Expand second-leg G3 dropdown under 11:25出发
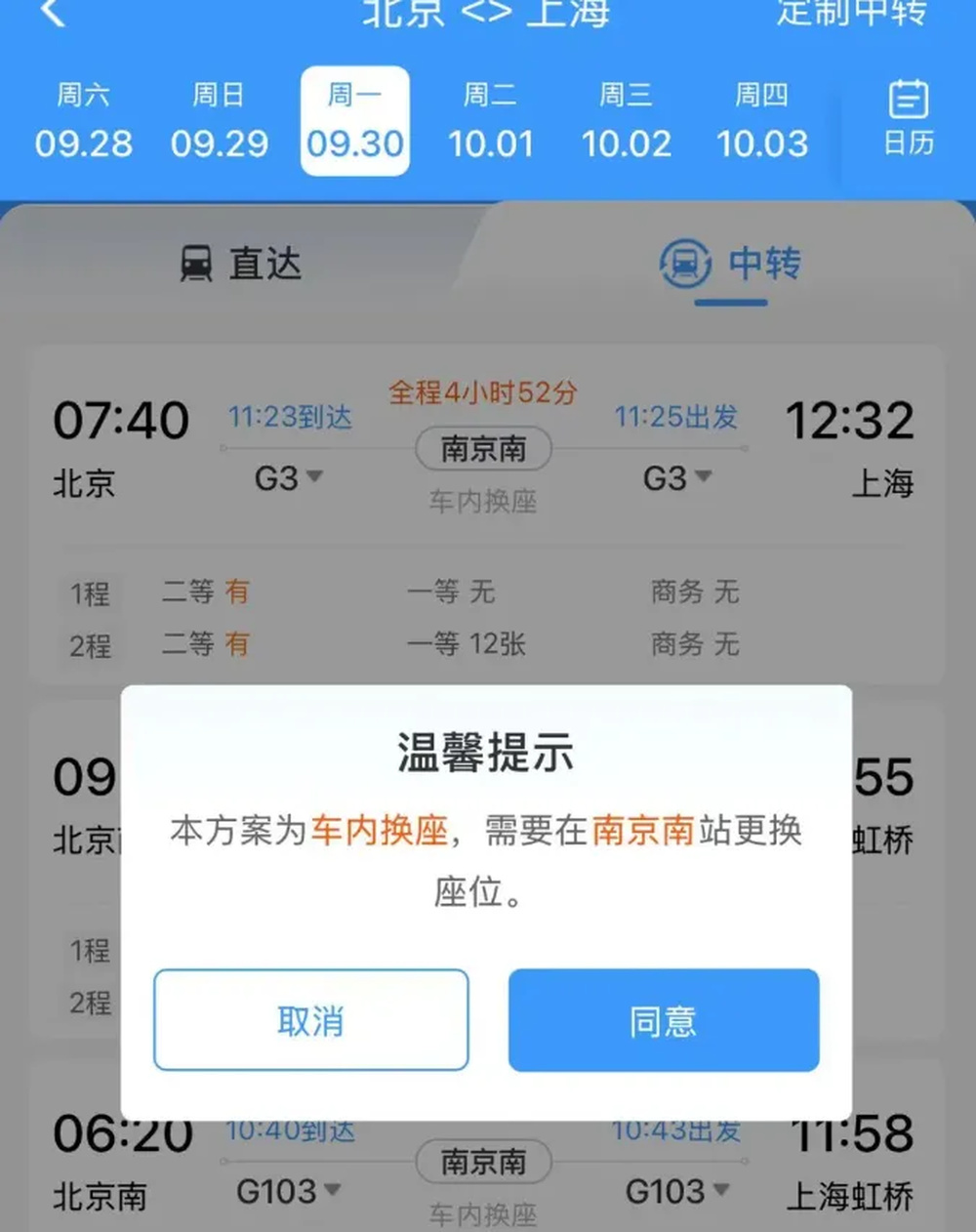 coord(677,478)
